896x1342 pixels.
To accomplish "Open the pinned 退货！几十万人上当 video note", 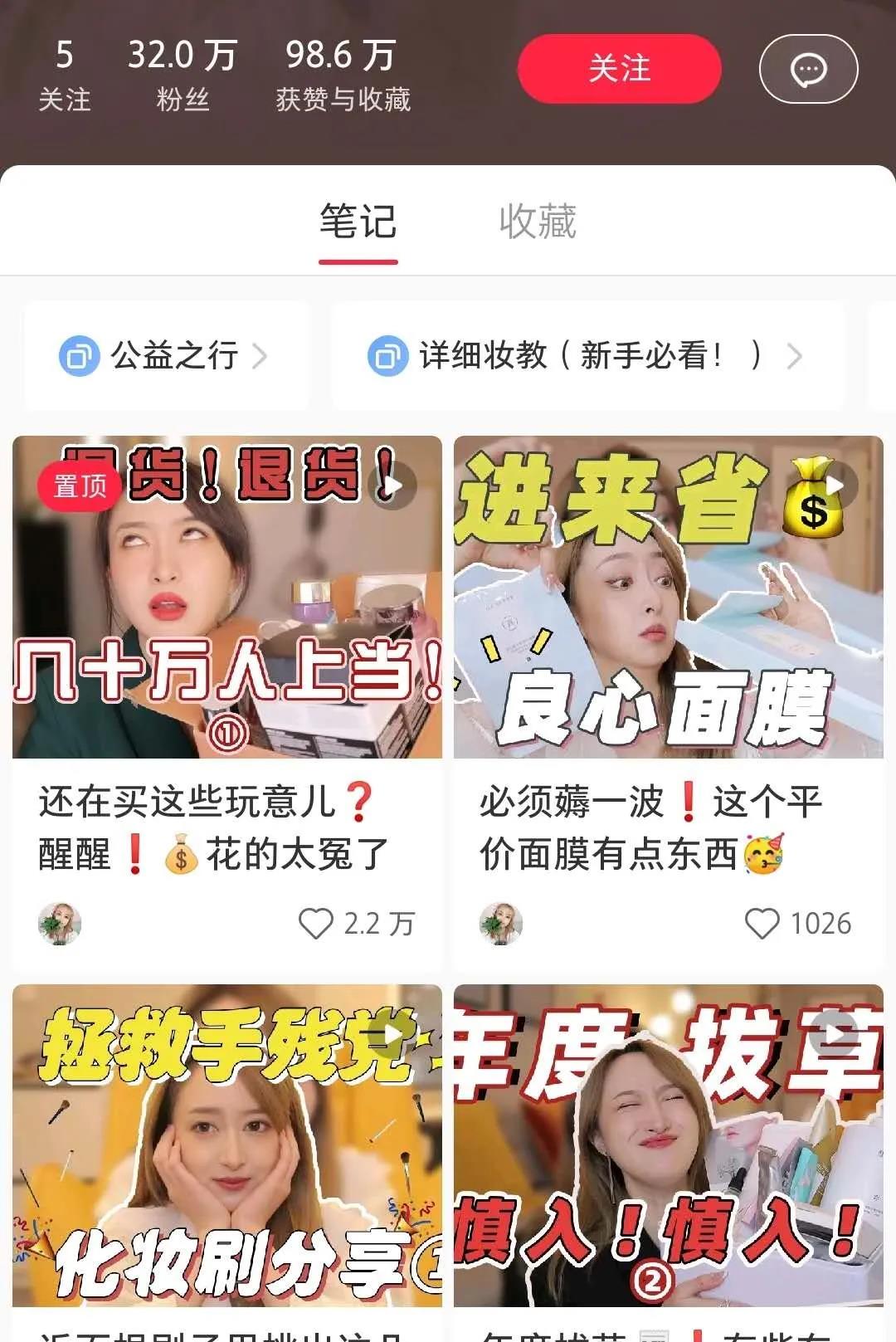I will [227, 598].
